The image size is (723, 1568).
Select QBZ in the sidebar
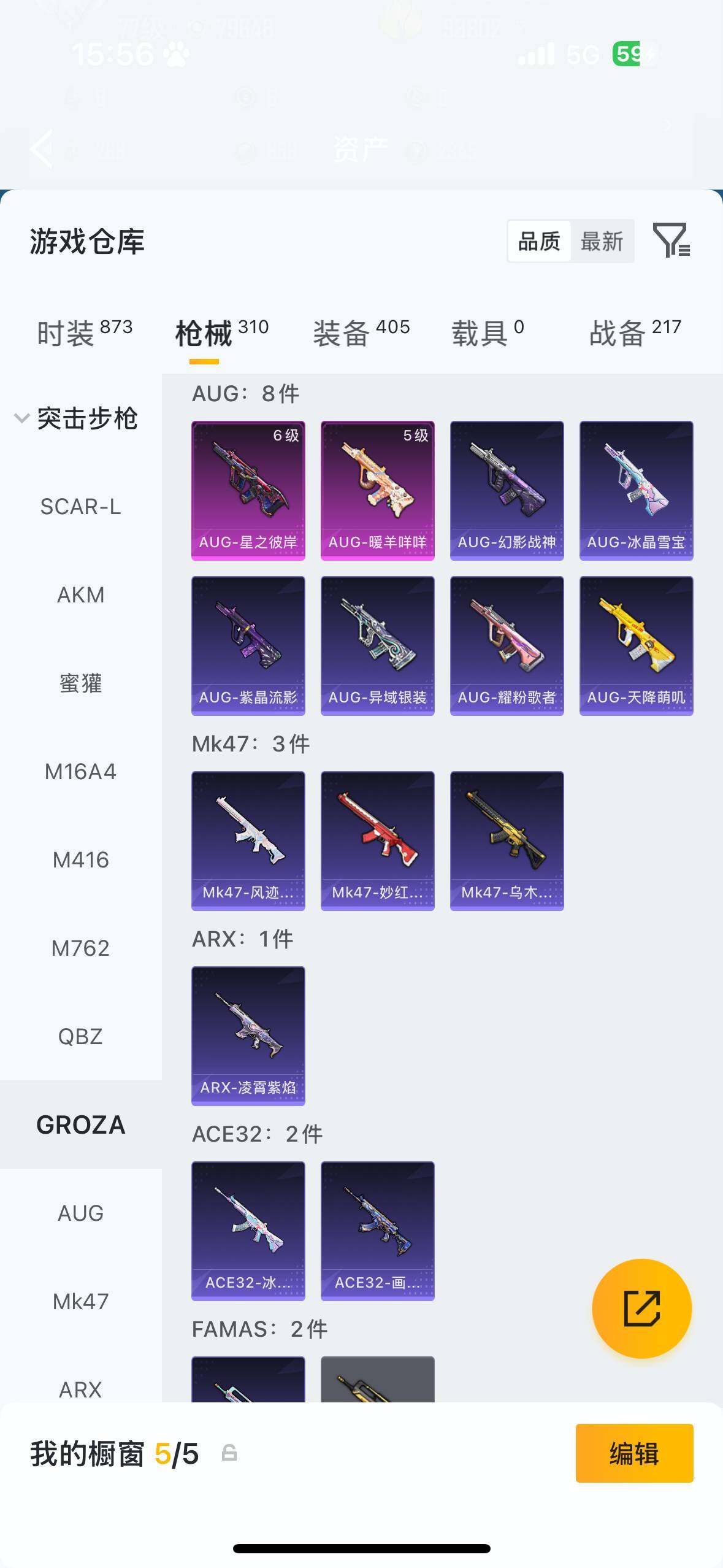[80, 1037]
